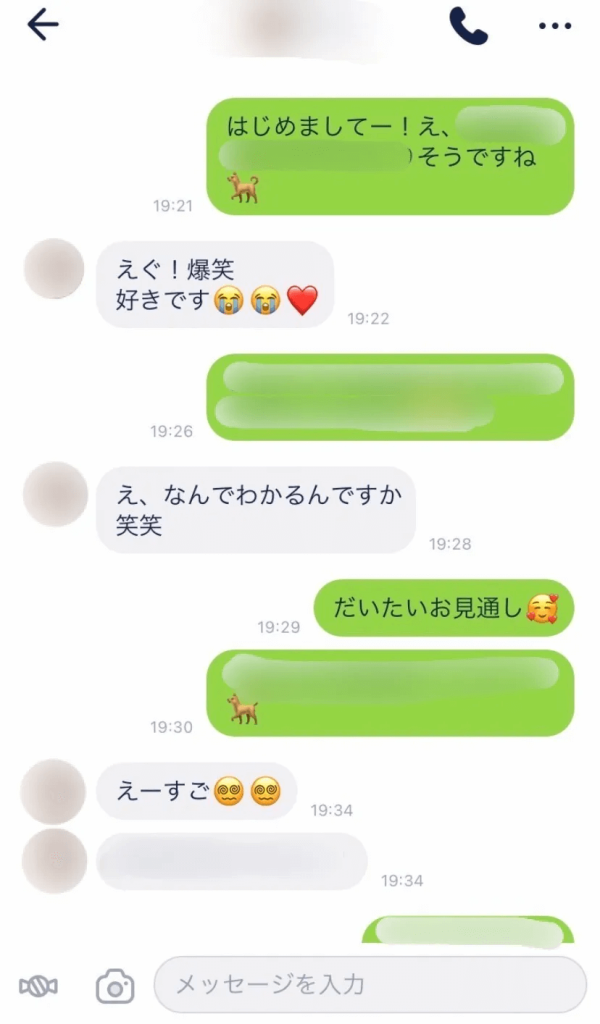Screen dimensions: 600x1024
Task: Tap the メッセージを入力 message field
Action: [370, 984]
